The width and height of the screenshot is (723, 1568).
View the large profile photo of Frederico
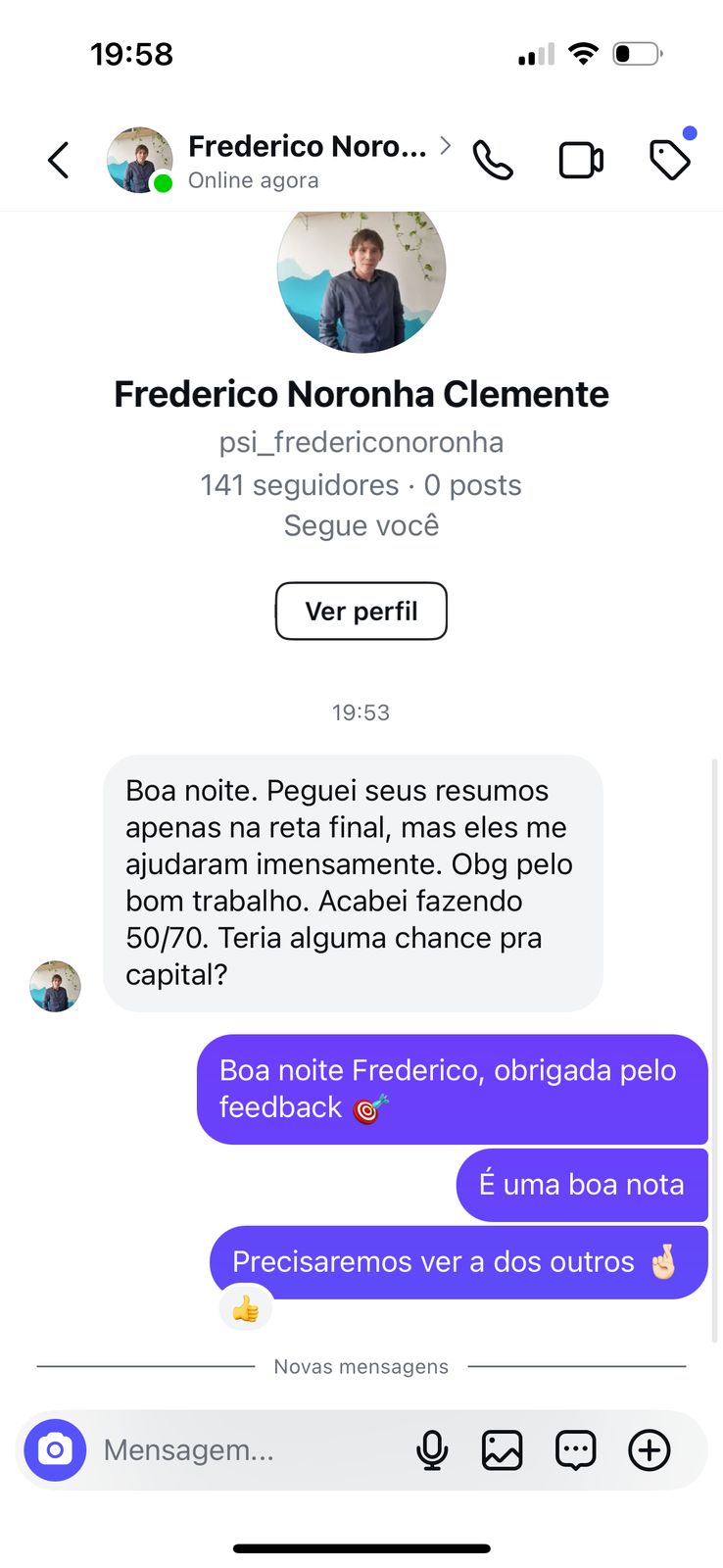coord(361,274)
